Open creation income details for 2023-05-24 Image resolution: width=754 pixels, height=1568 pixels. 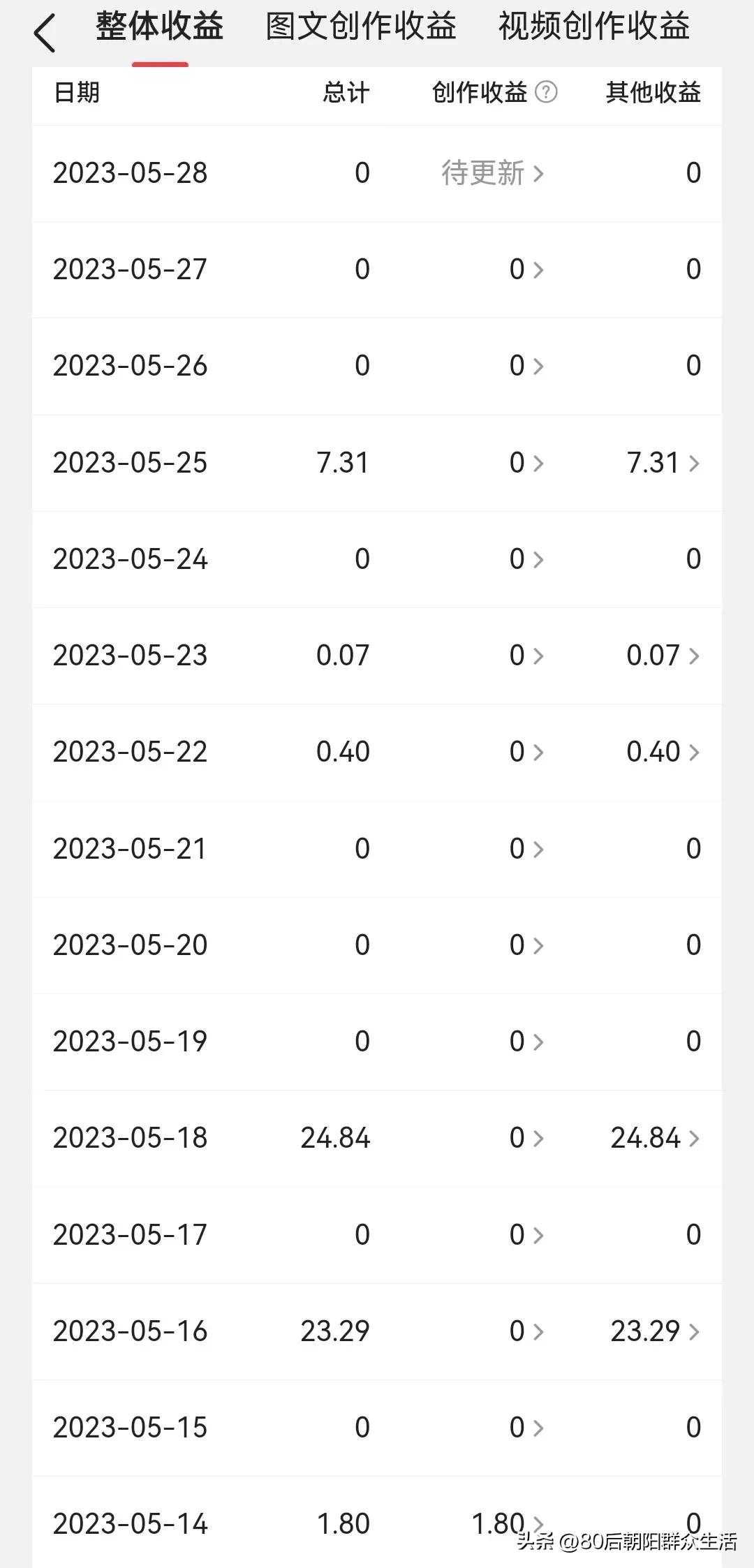526,559
